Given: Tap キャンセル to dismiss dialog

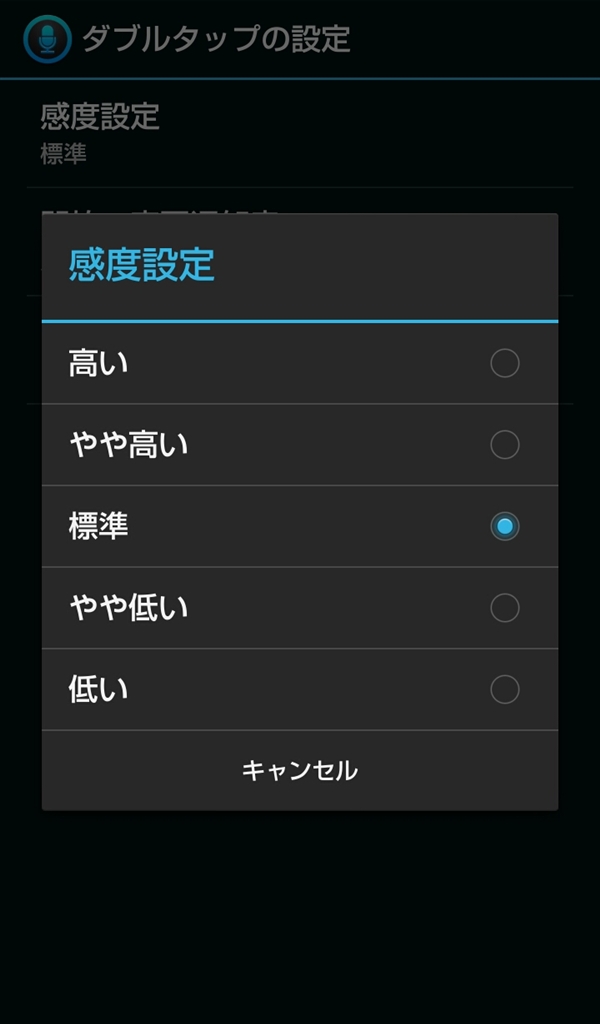Looking at the screenshot, I should (300, 770).
